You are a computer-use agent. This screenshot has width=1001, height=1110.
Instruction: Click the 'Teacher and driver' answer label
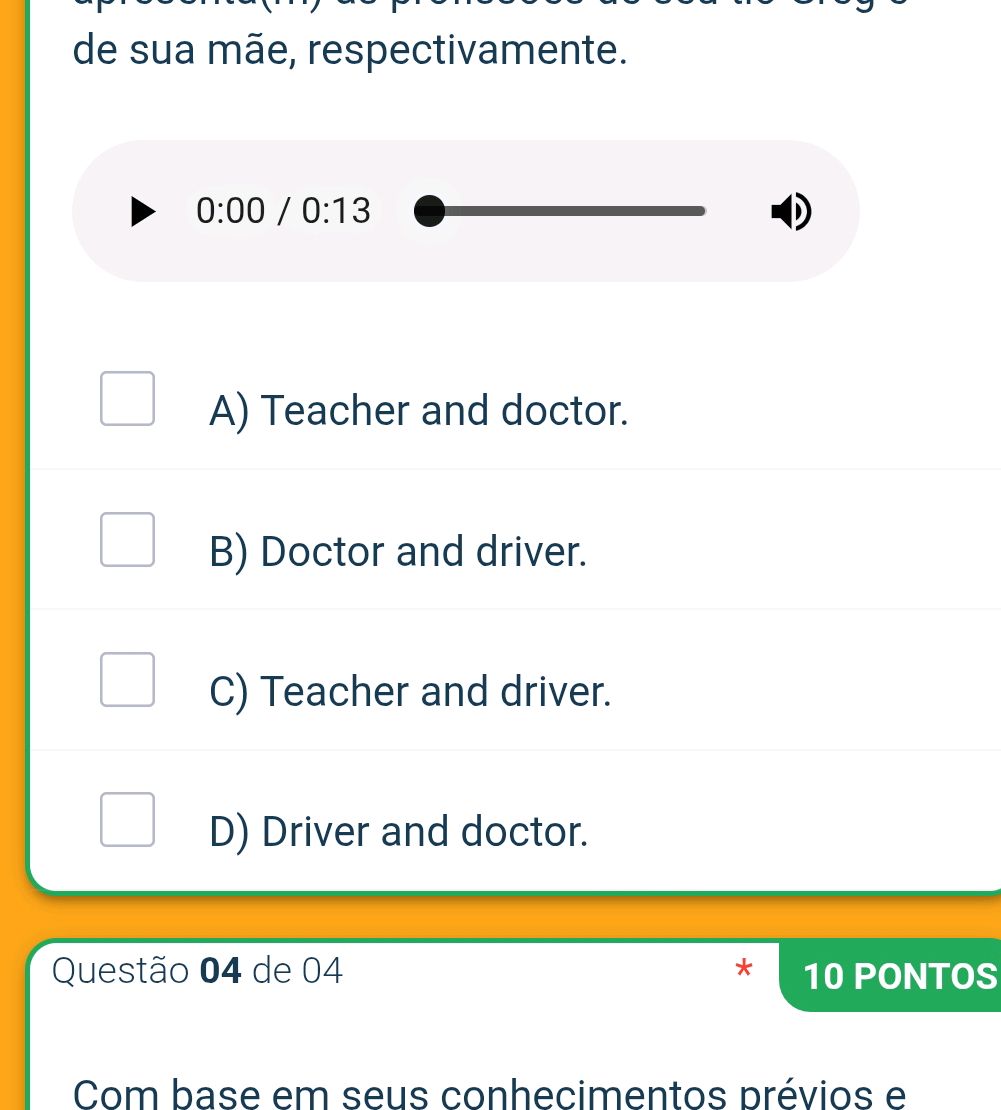(x=410, y=691)
